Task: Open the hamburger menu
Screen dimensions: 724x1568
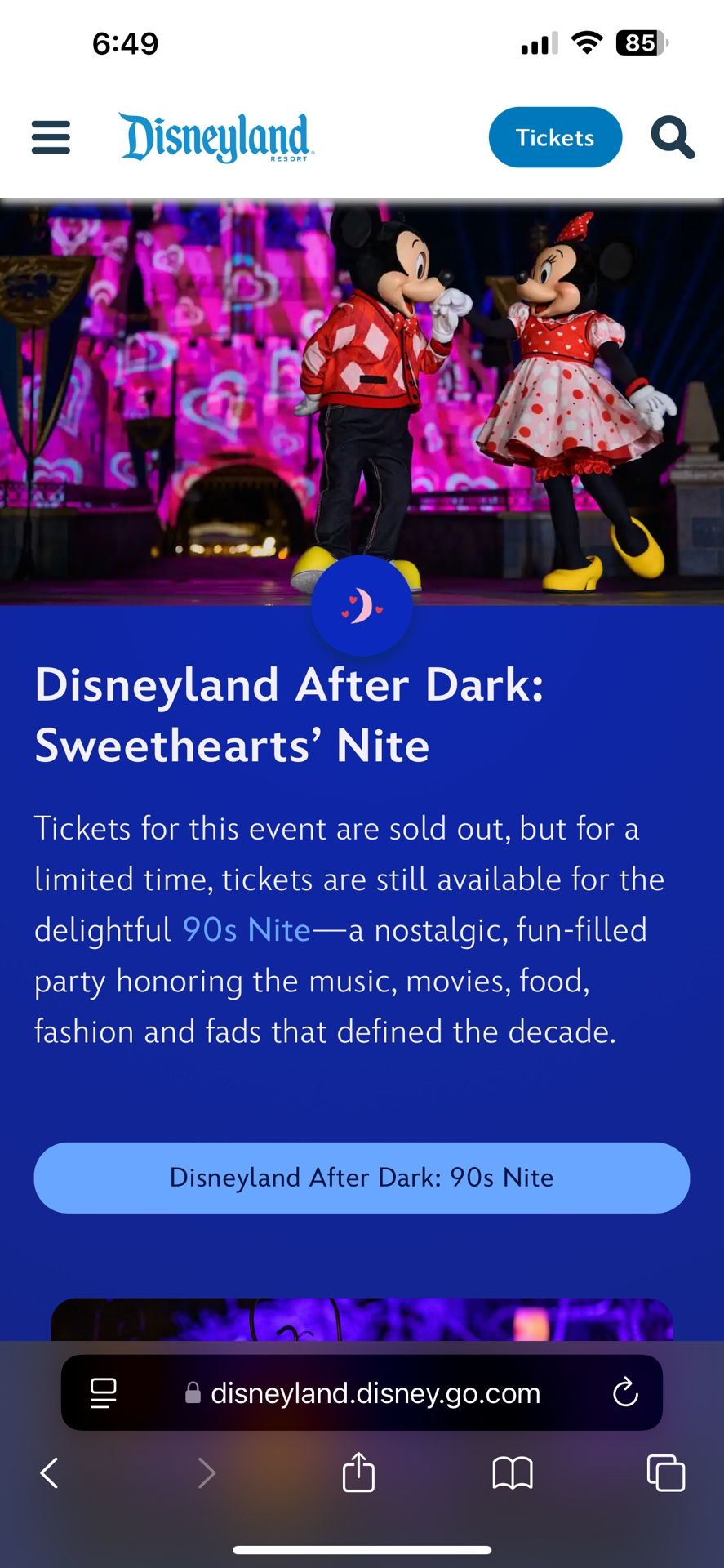Action: pos(51,137)
